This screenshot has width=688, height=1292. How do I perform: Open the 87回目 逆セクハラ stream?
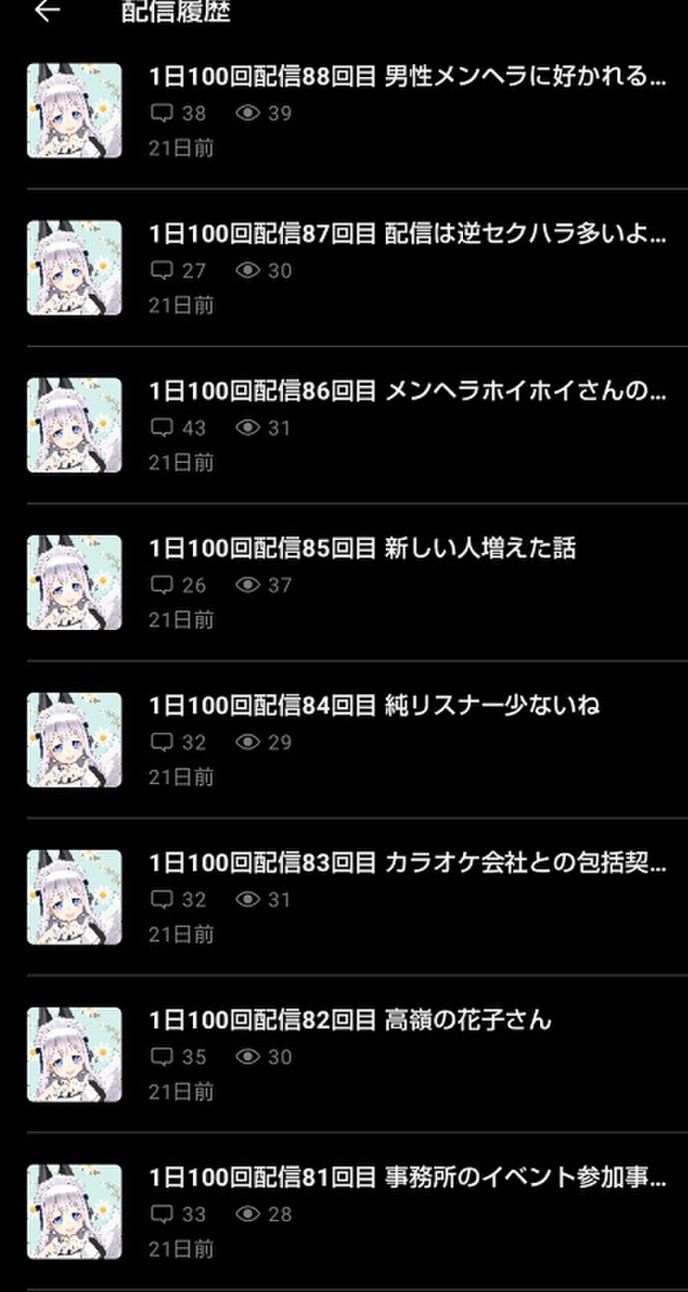pyautogui.click(x=406, y=234)
